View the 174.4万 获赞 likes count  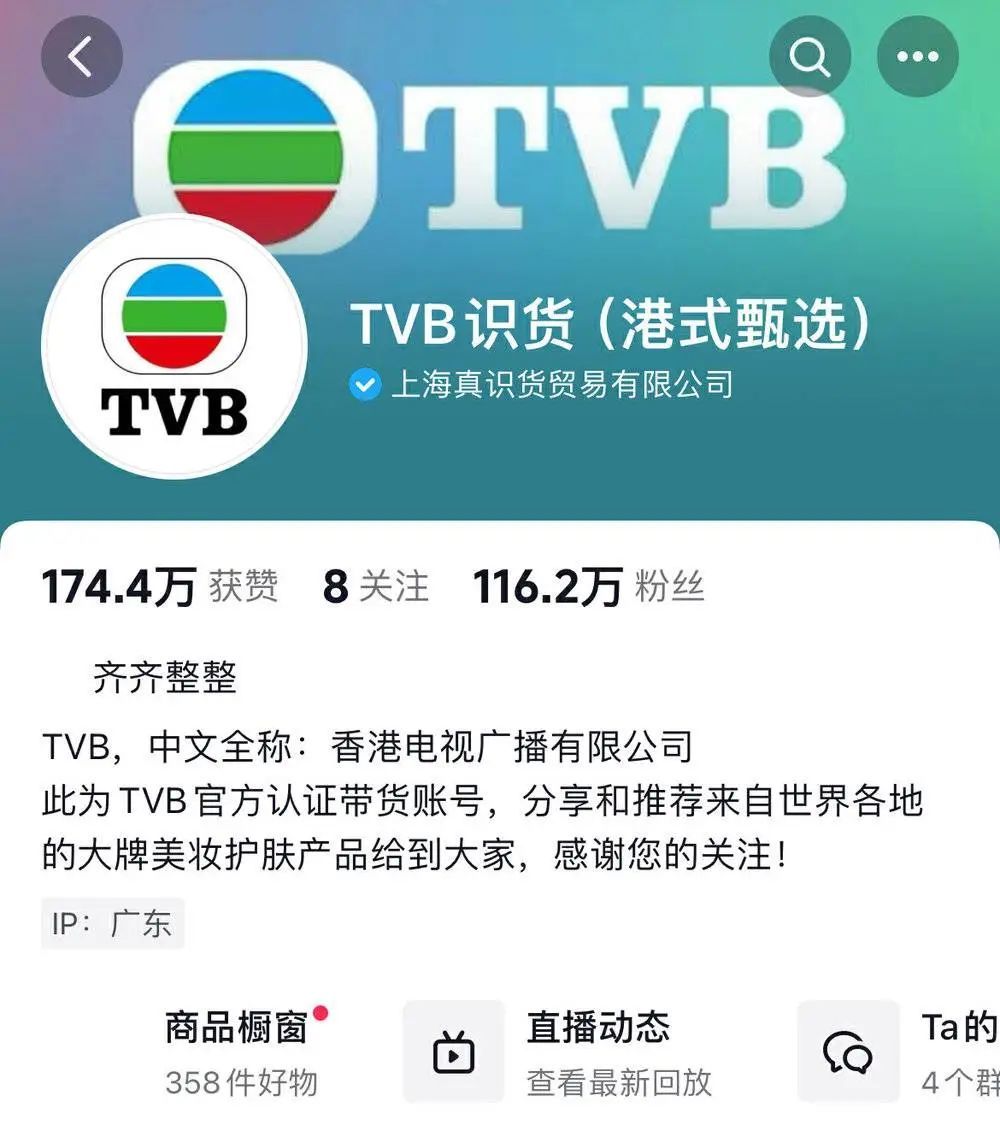160,587
